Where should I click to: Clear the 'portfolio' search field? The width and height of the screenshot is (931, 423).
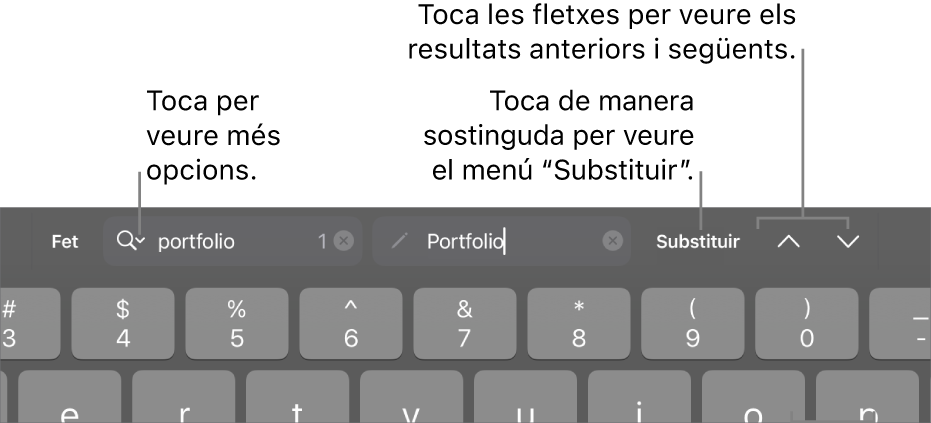click(344, 241)
